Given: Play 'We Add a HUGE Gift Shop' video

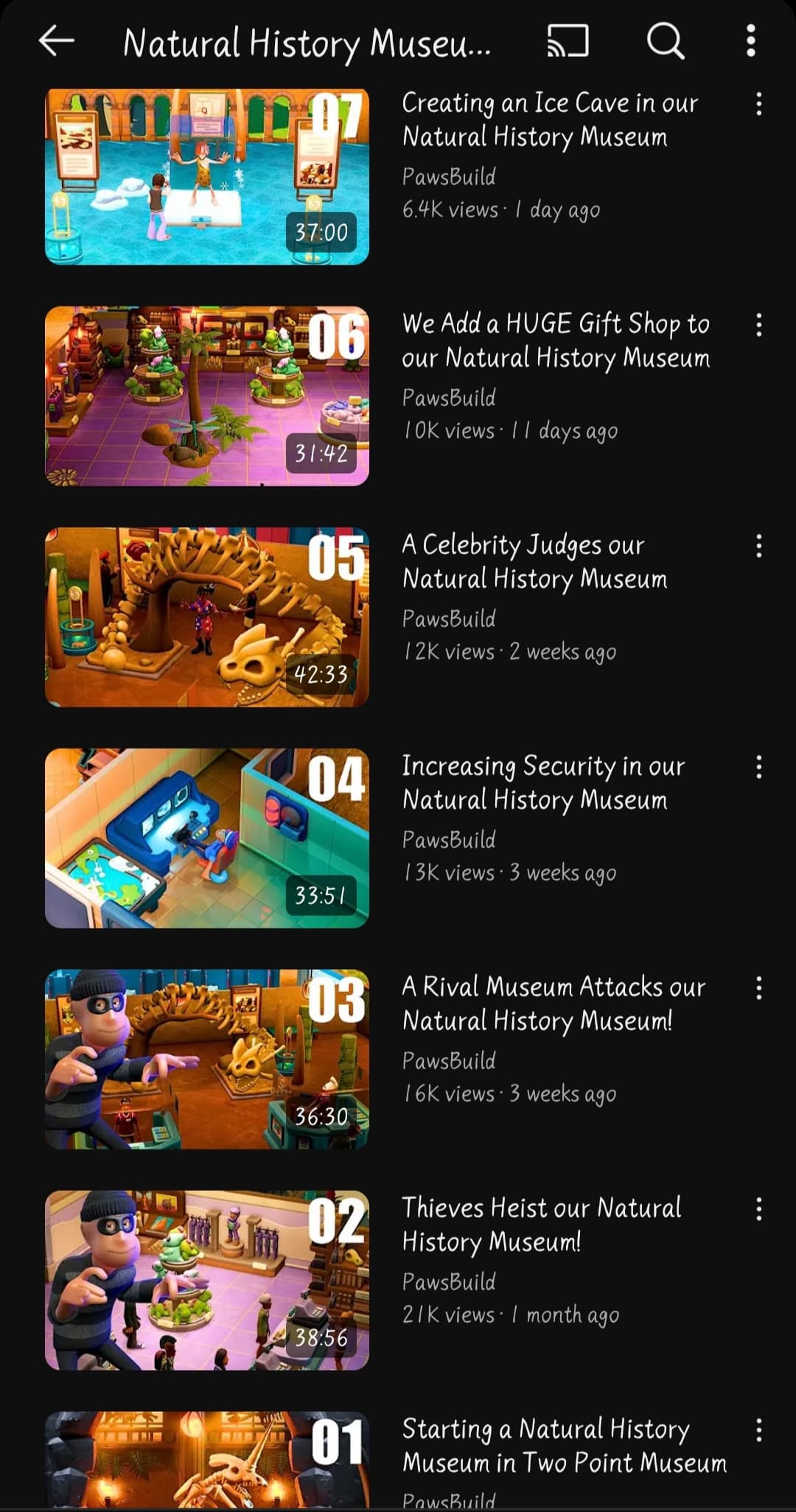Looking at the screenshot, I should (207, 396).
